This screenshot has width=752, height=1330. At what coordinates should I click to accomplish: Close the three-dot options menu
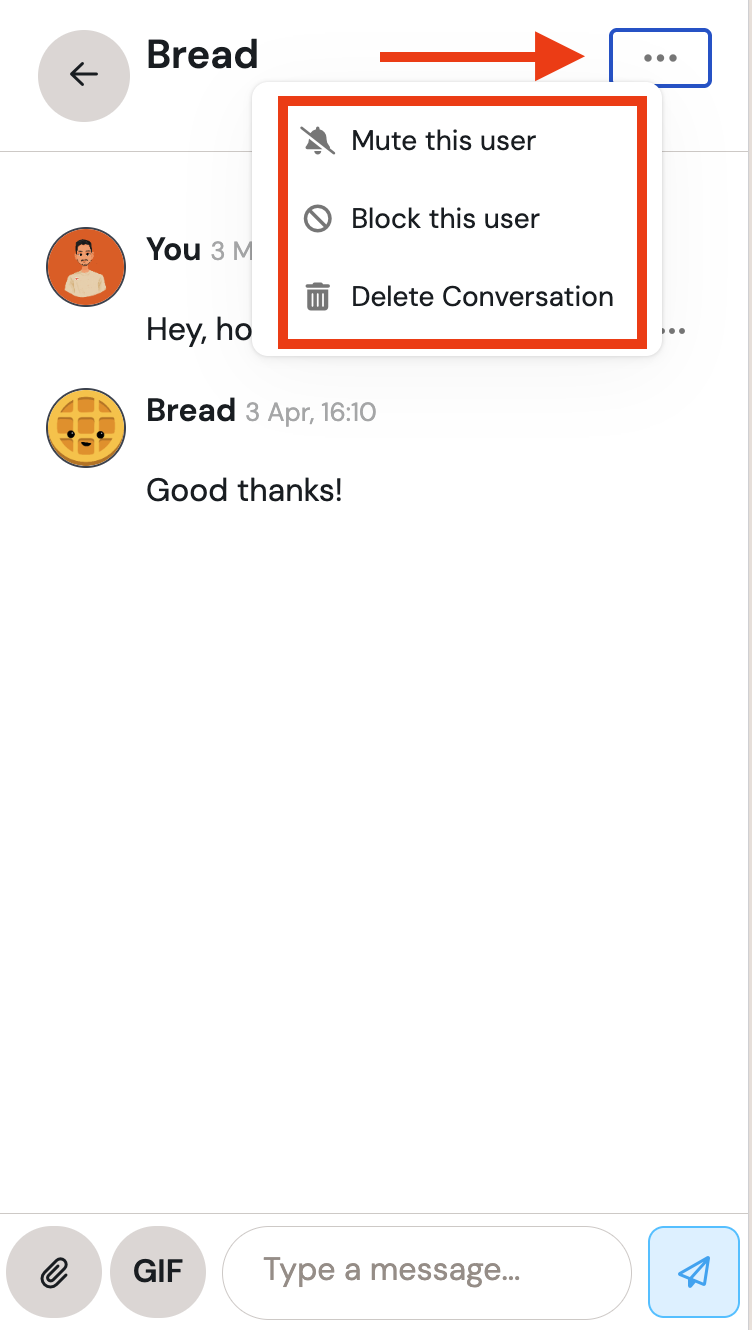660,58
